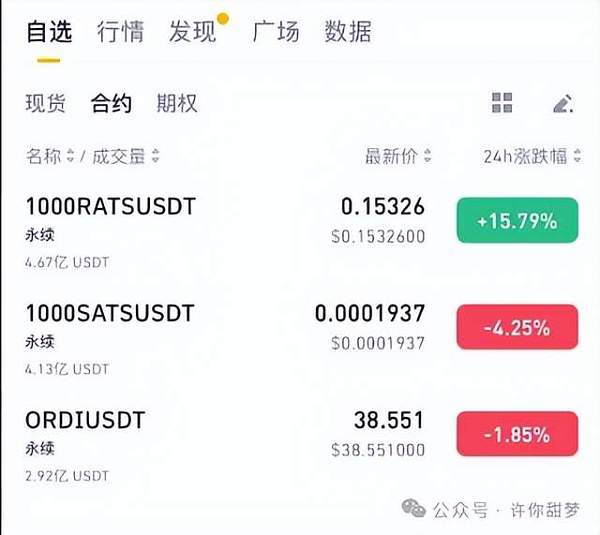Open the 发现 tab
This screenshot has width=600, height=535.
tap(193, 32)
